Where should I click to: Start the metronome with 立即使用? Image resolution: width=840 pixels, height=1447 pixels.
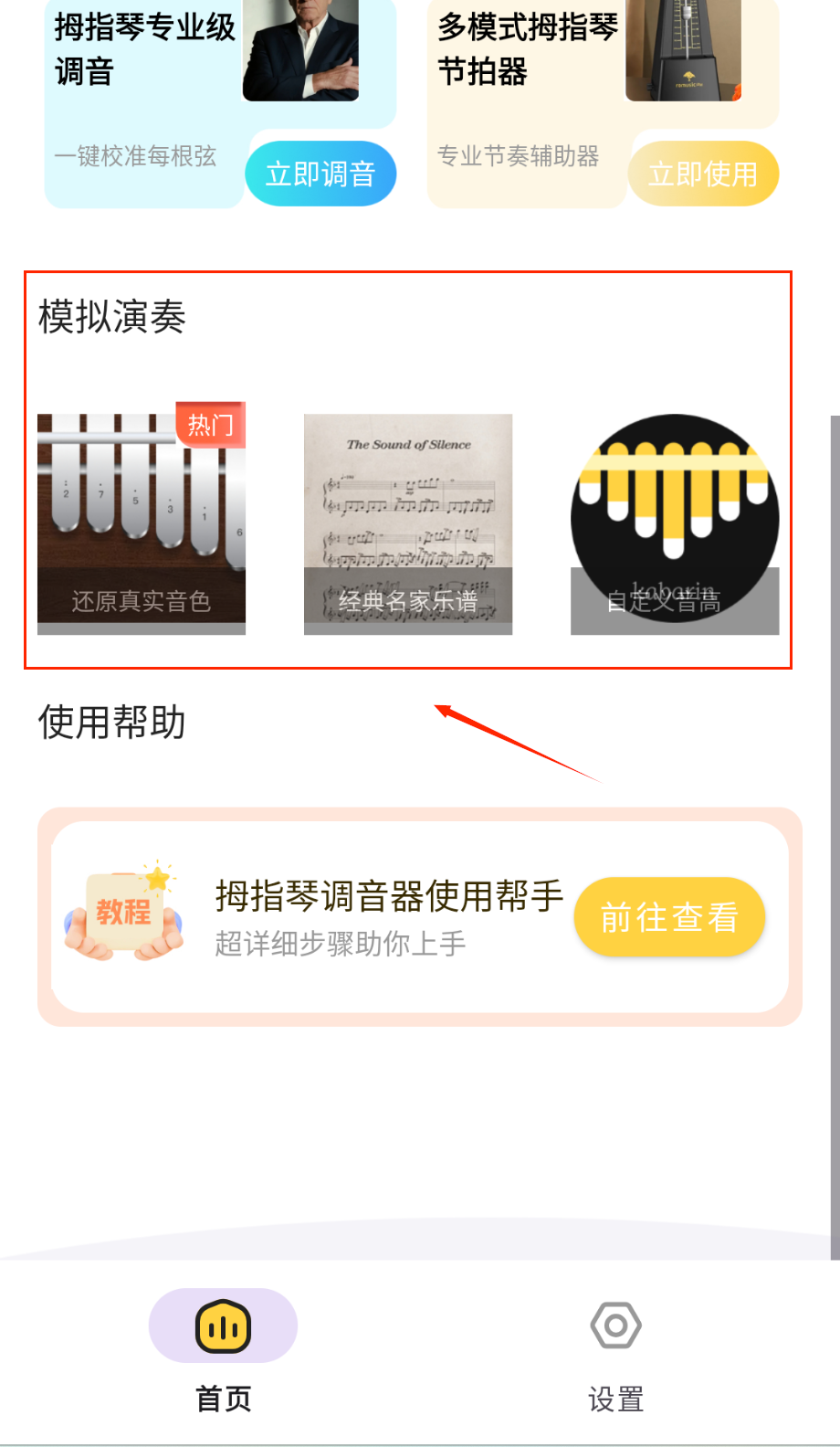702,174
